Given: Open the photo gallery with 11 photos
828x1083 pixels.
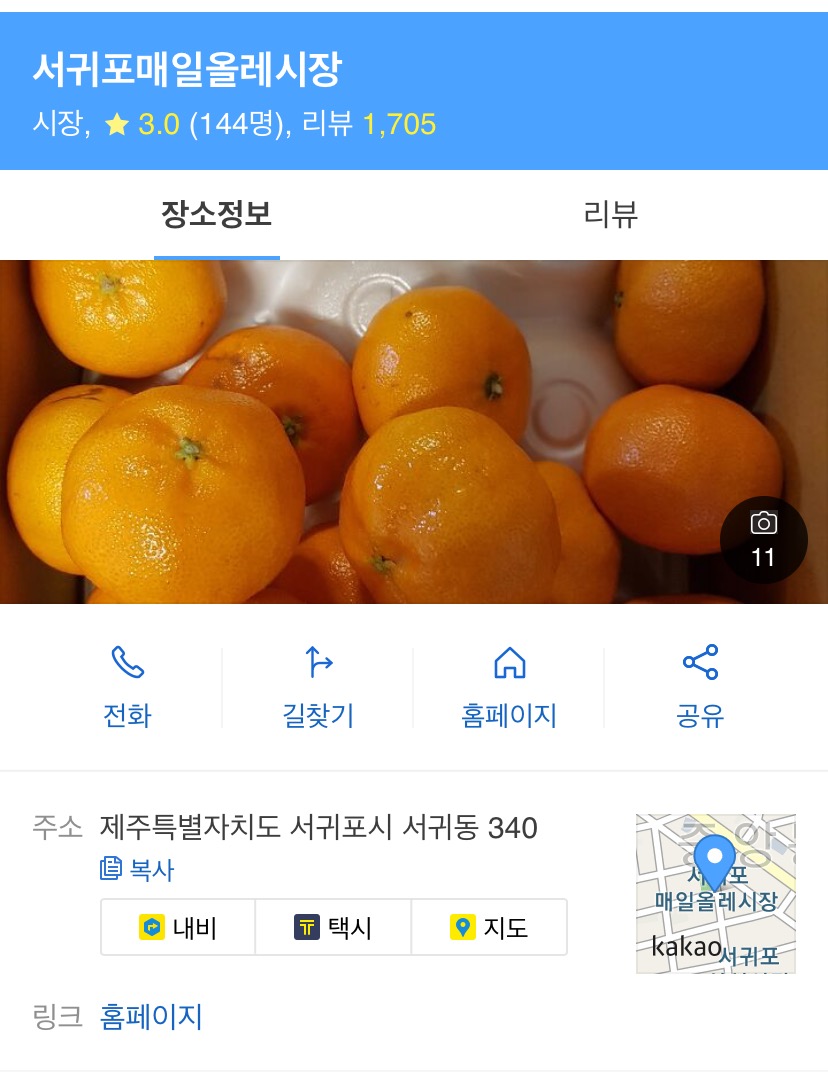Looking at the screenshot, I should (763, 540).
